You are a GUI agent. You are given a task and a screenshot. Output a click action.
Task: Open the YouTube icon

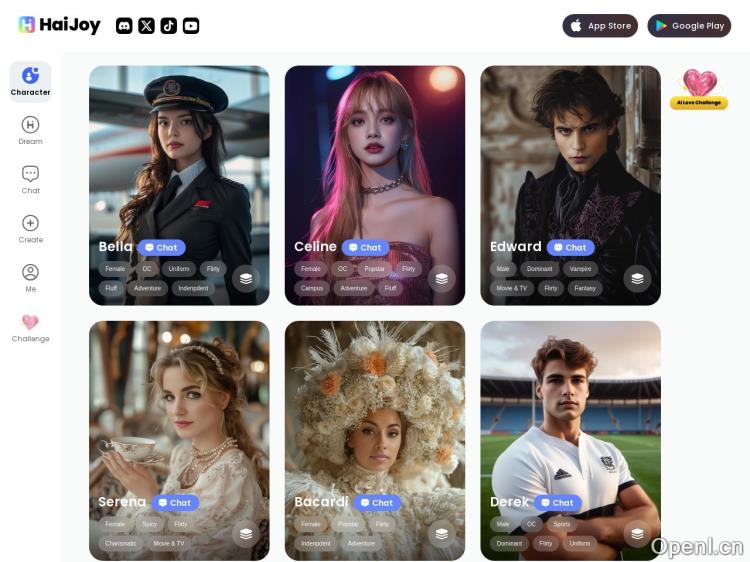[191, 26]
